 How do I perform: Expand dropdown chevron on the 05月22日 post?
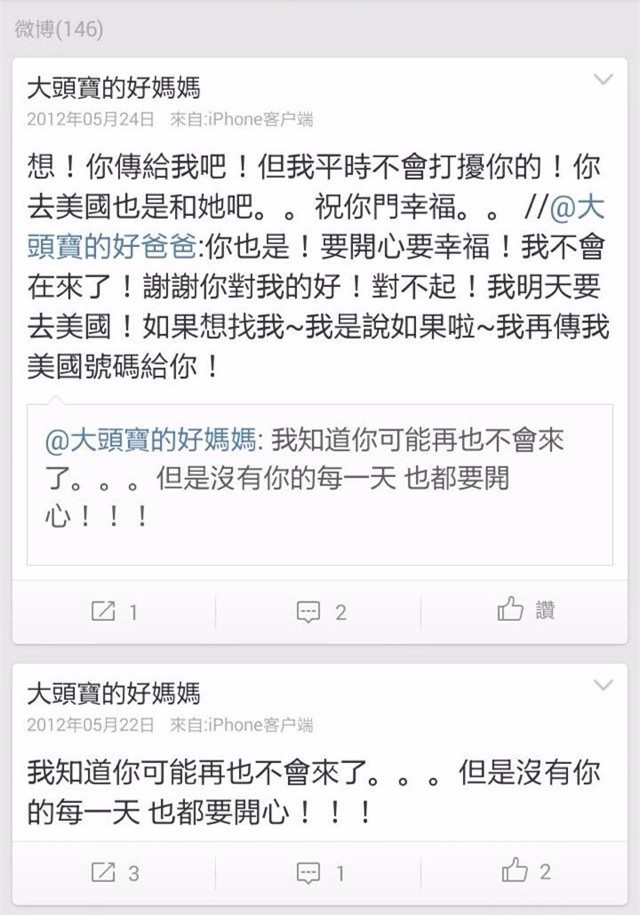[603, 685]
